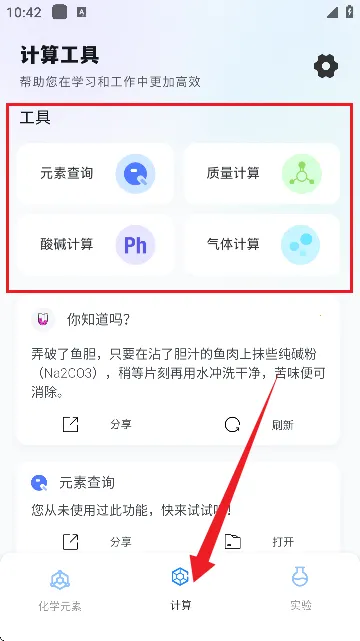
Task: Open the 酸碱计算 Ph tool
Action: click(95, 244)
